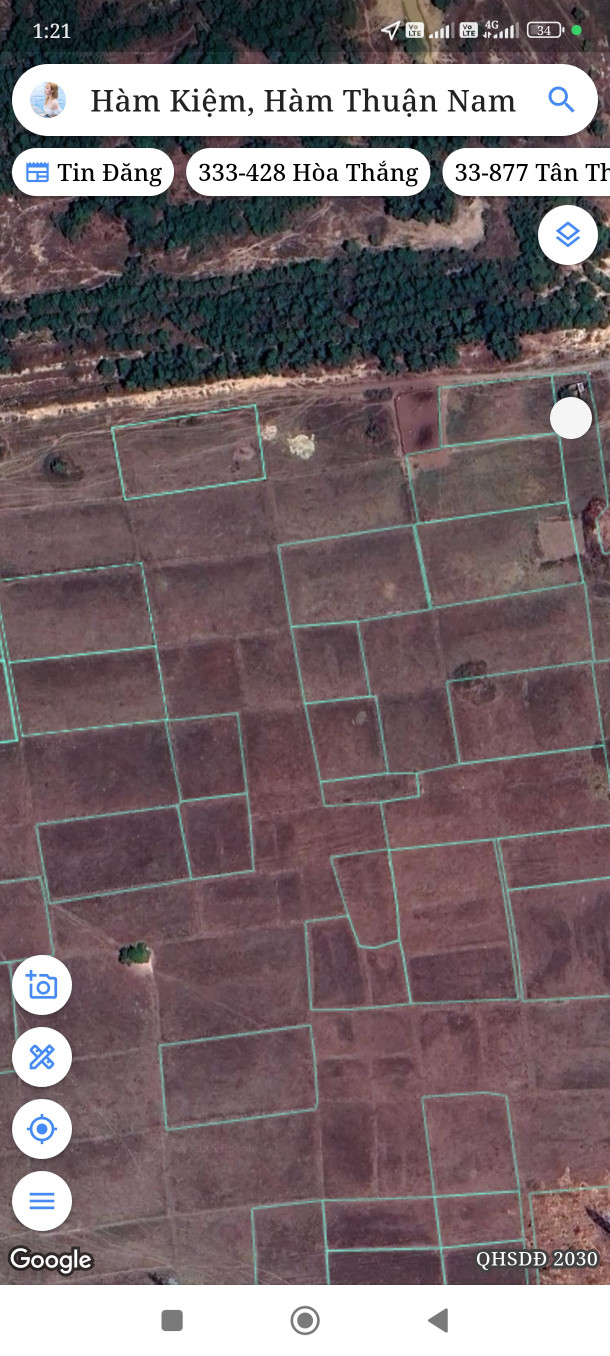
Task: Open the profile avatar in search bar
Action: pos(48,100)
